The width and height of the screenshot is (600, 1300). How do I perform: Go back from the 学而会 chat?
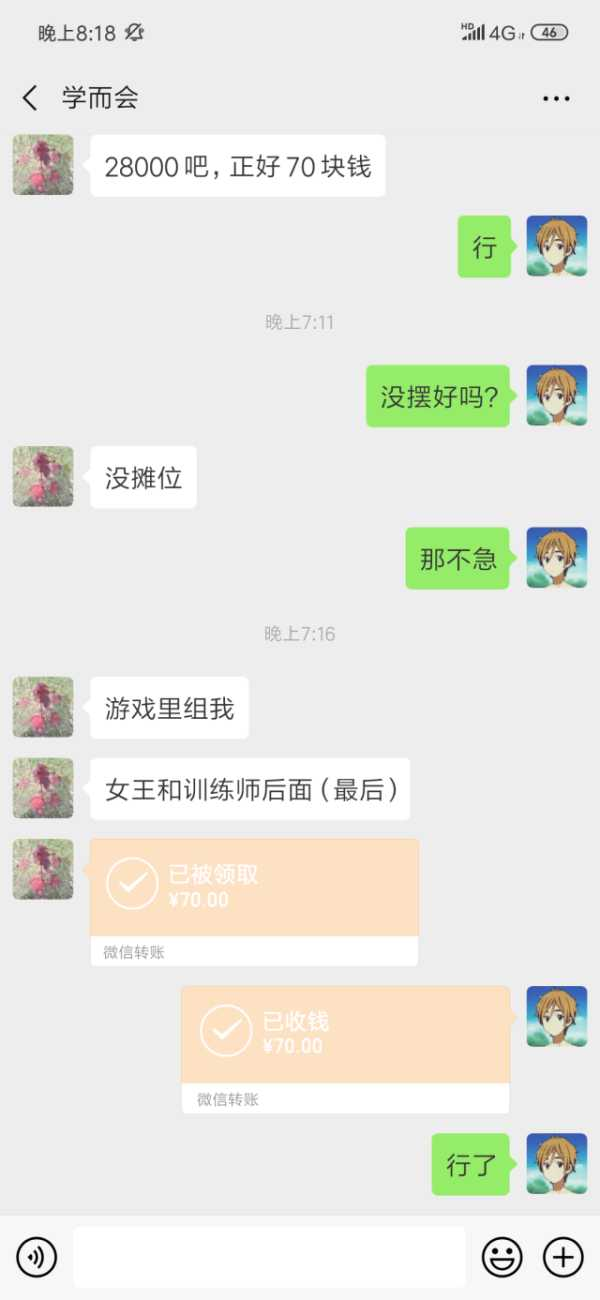[30, 98]
